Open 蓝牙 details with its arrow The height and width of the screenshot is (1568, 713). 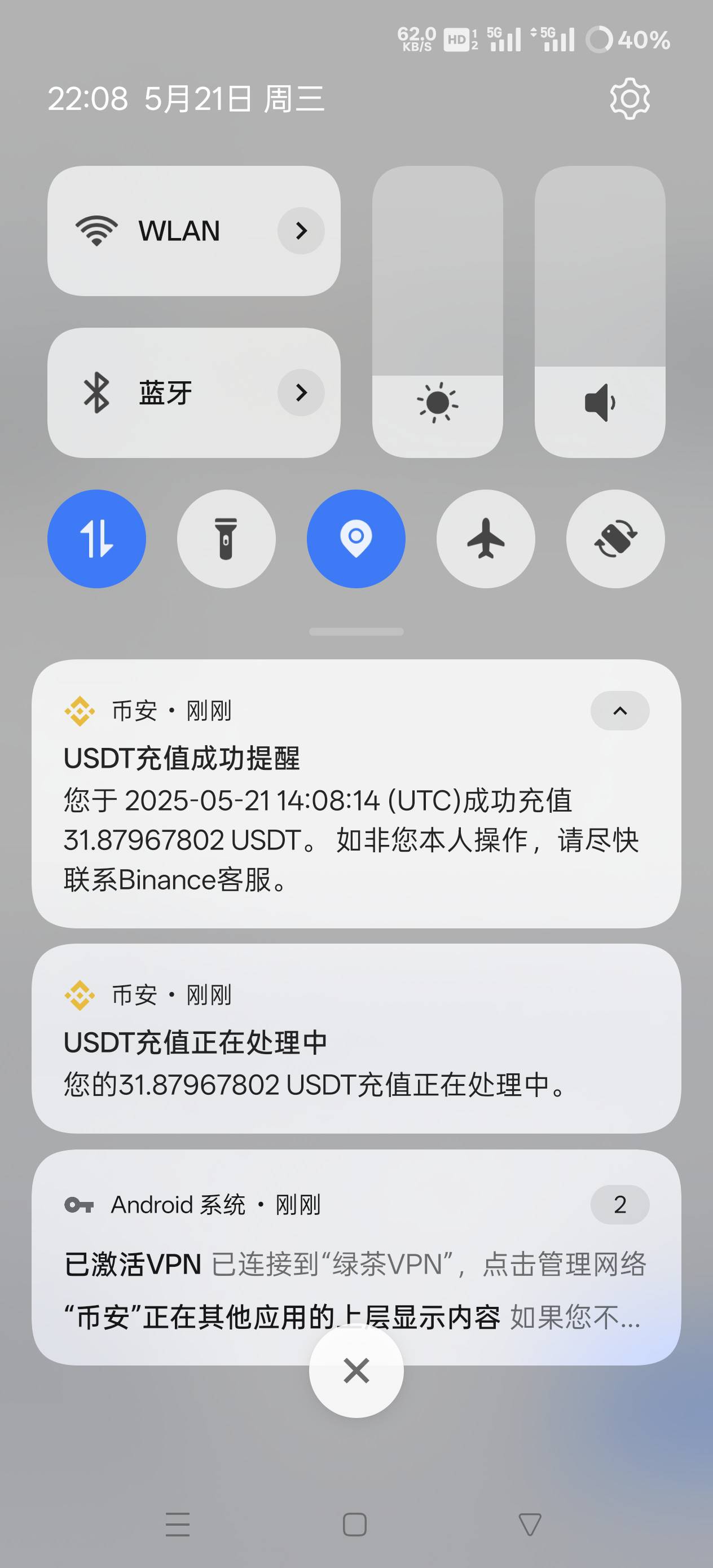coord(301,393)
